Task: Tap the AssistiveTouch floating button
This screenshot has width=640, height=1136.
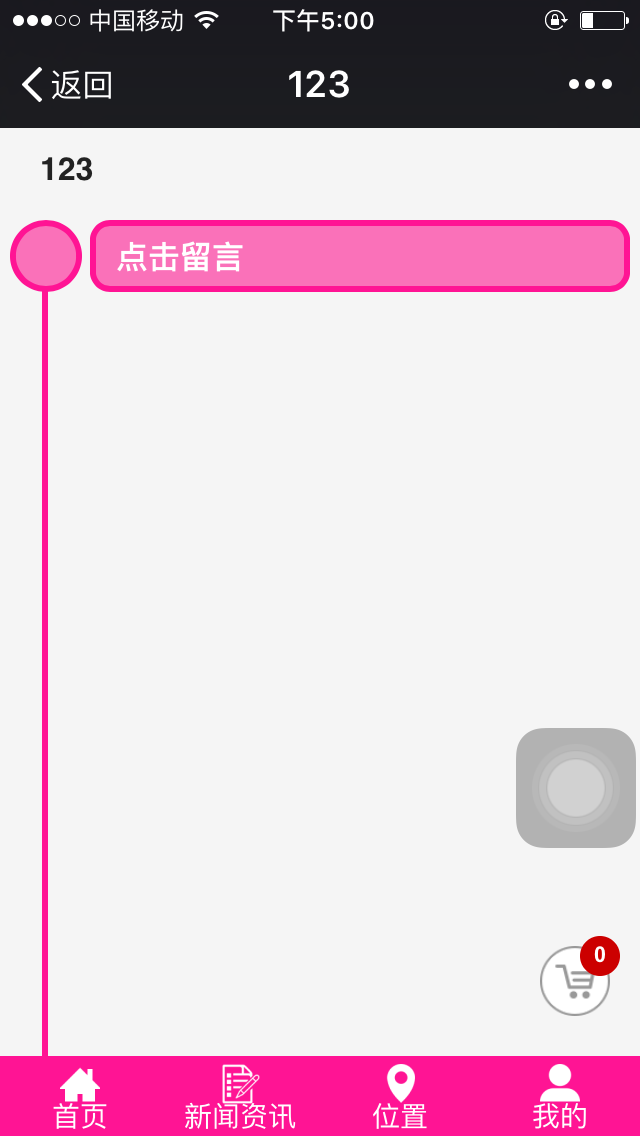Action: (x=576, y=788)
